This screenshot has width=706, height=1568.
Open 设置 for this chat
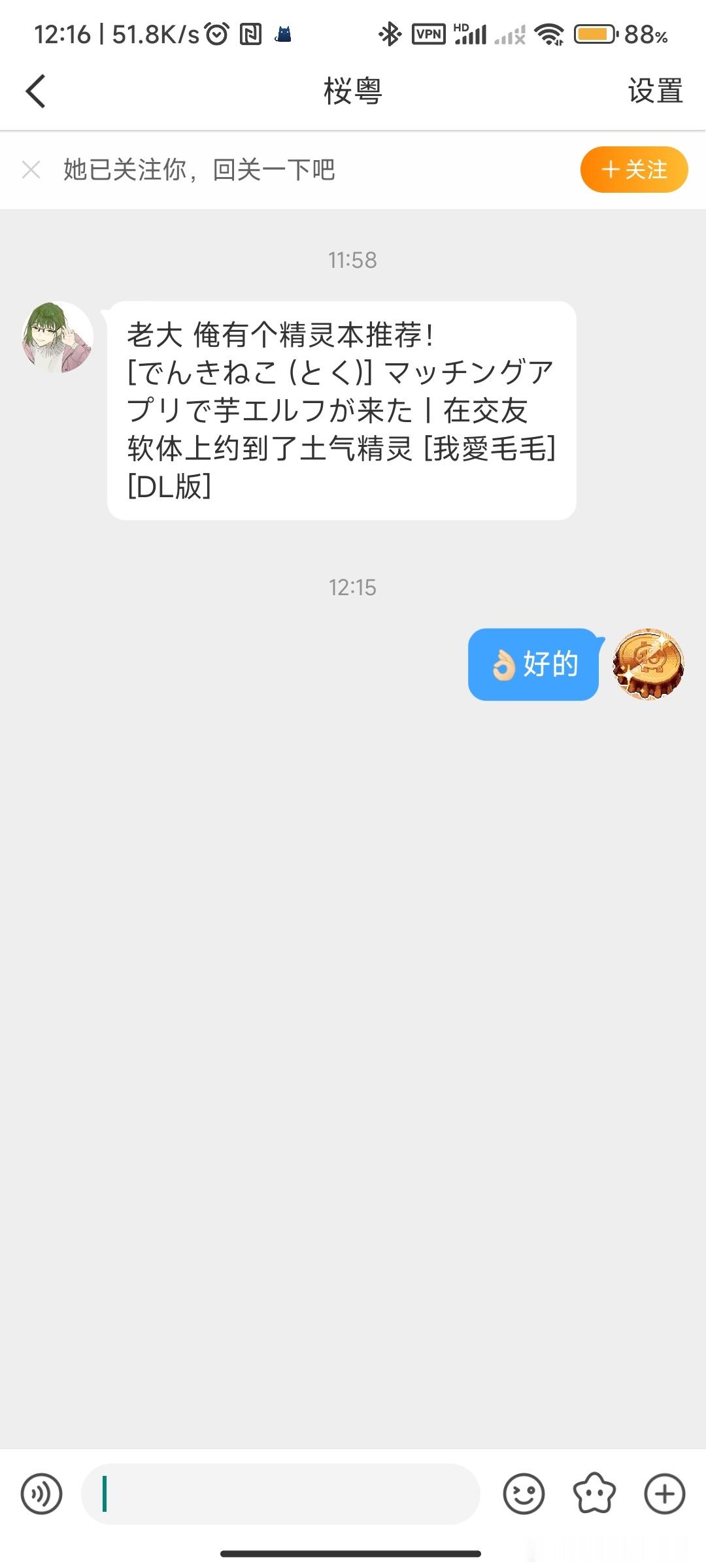655,91
